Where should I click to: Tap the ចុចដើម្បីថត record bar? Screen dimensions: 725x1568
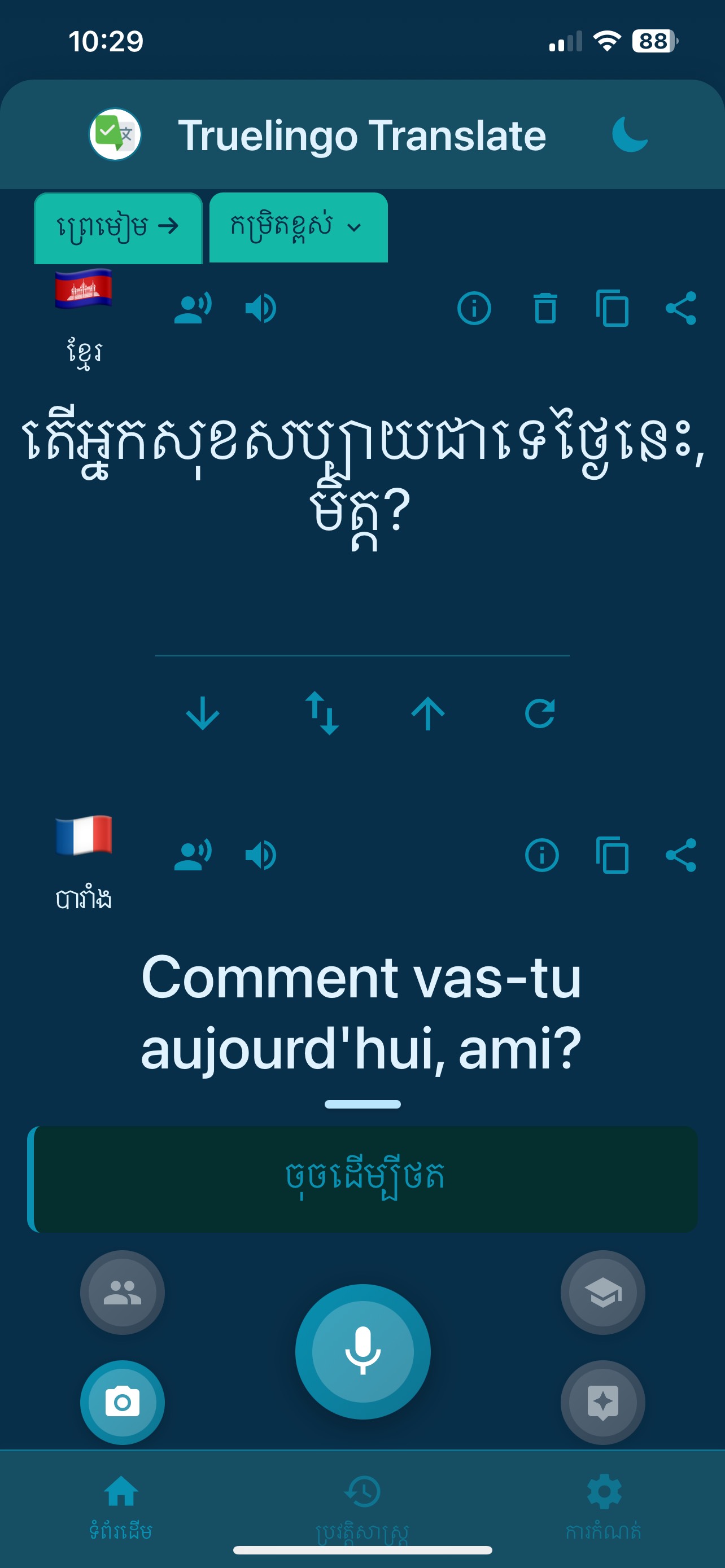tap(363, 1179)
